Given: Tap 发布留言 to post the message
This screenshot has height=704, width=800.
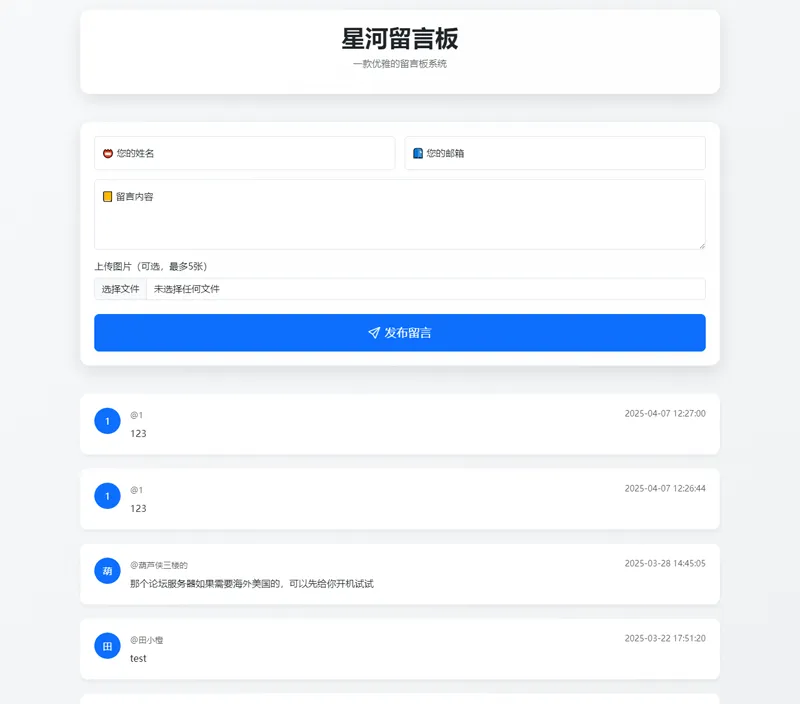Looking at the screenshot, I should (399, 333).
